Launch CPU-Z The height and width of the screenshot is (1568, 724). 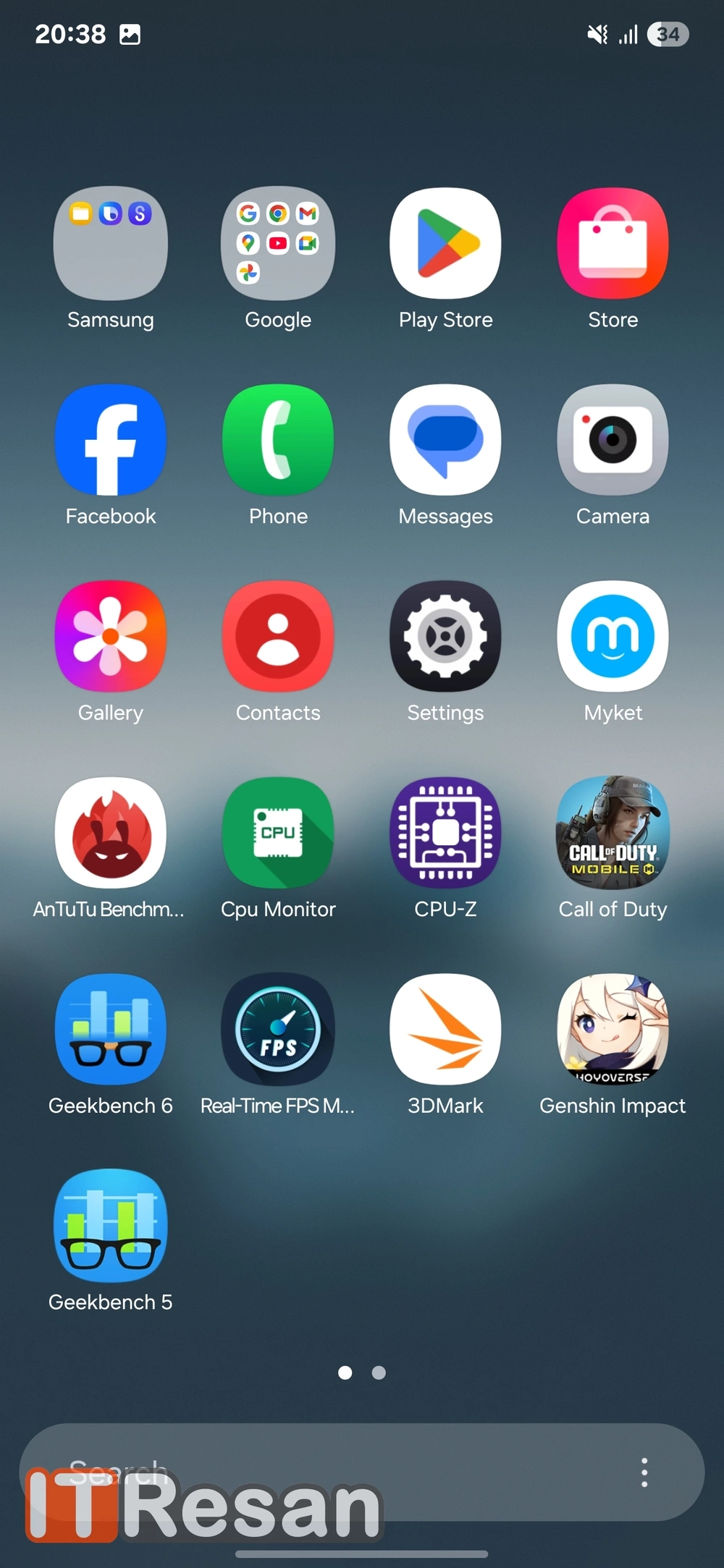445,833
